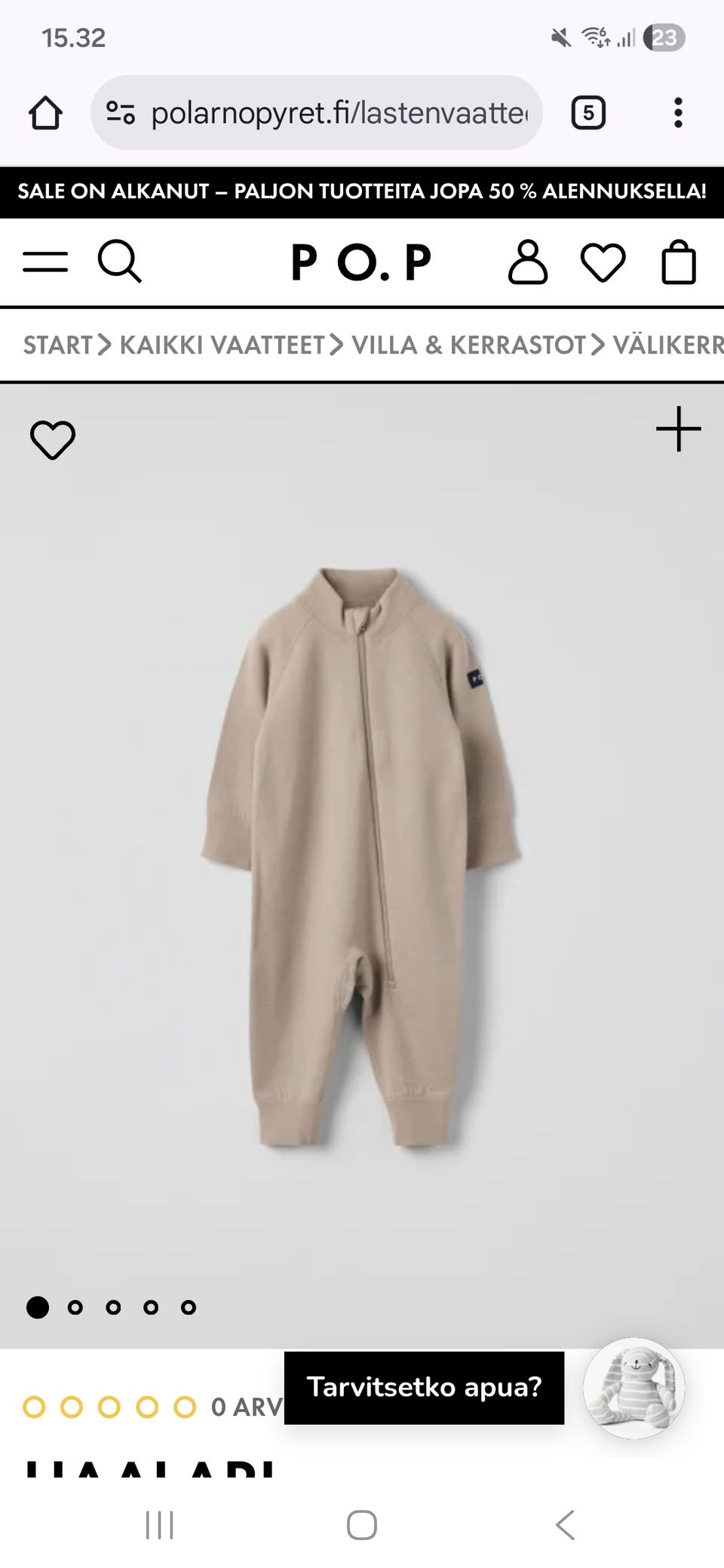724x1568 pixels.
Task: Jump to the last product image dot
Action: pos(189,1307)
